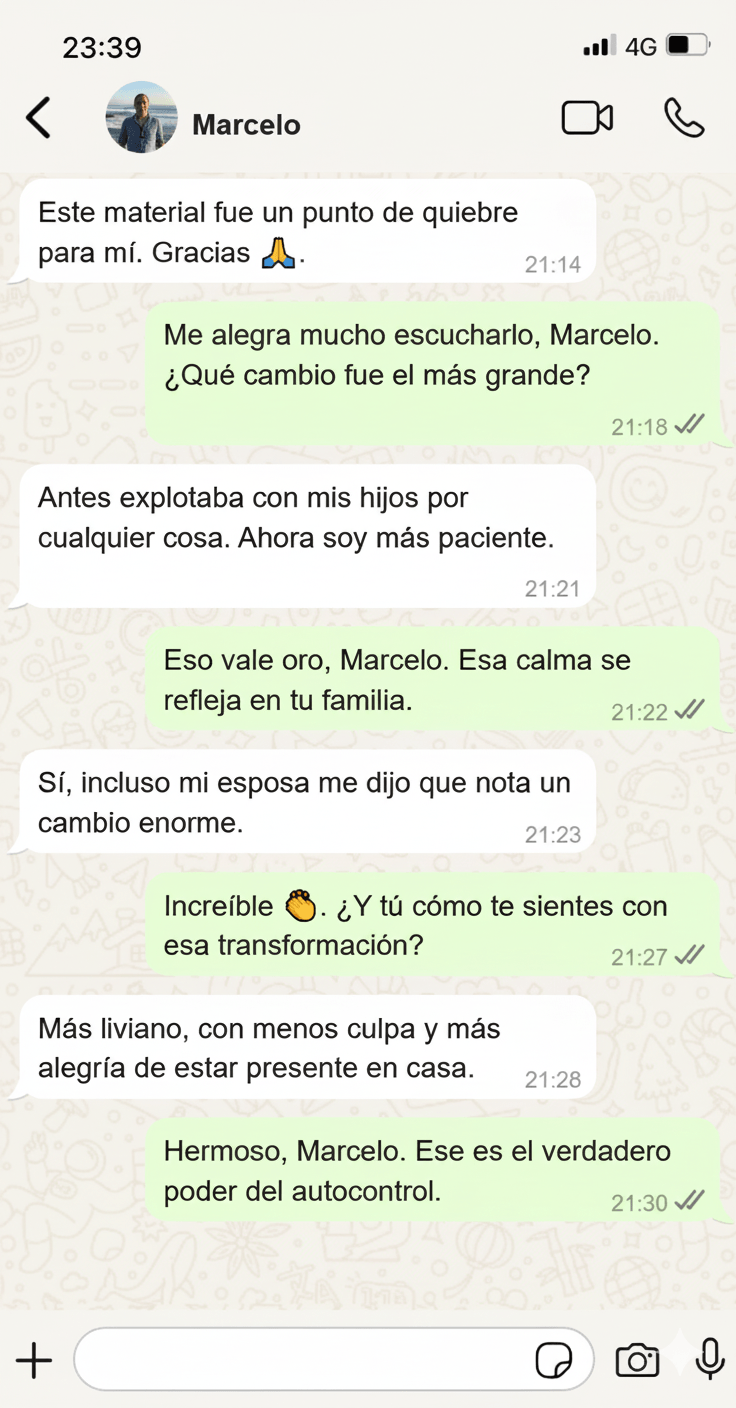
Task: Open the attachment plus menu
Action: pos(34,1360)
